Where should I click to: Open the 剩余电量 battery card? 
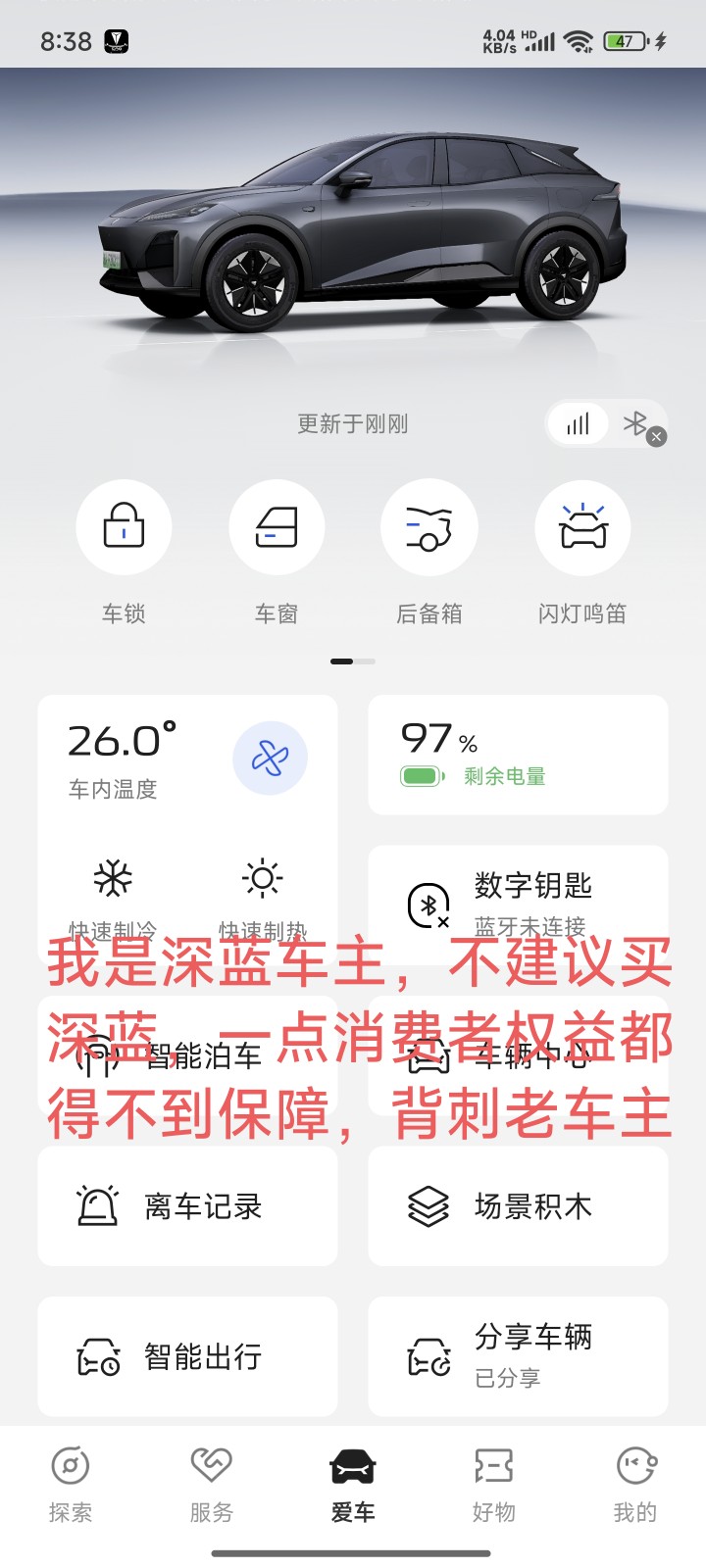click(x=518, y=755)
